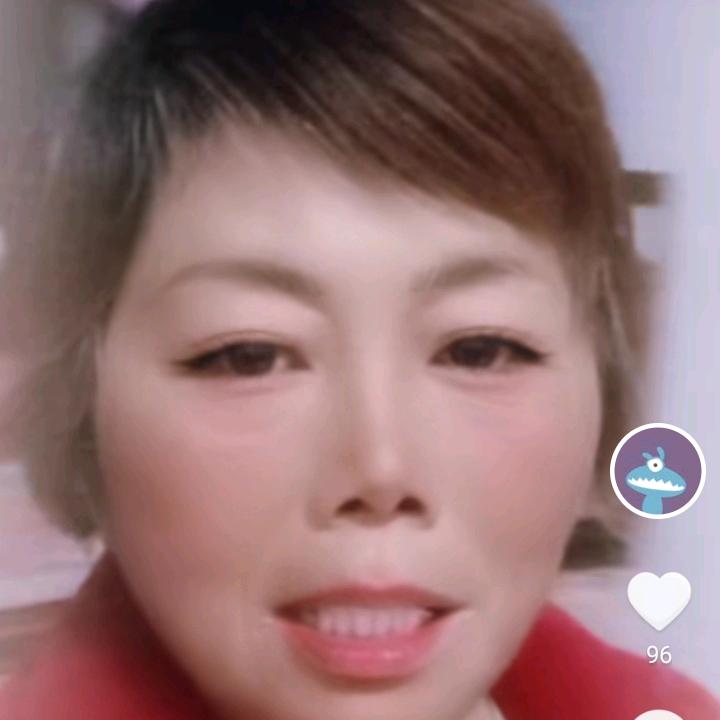Like this video with the heart icon
Viewport: 720px width, 720px height.
click(658, 599)
